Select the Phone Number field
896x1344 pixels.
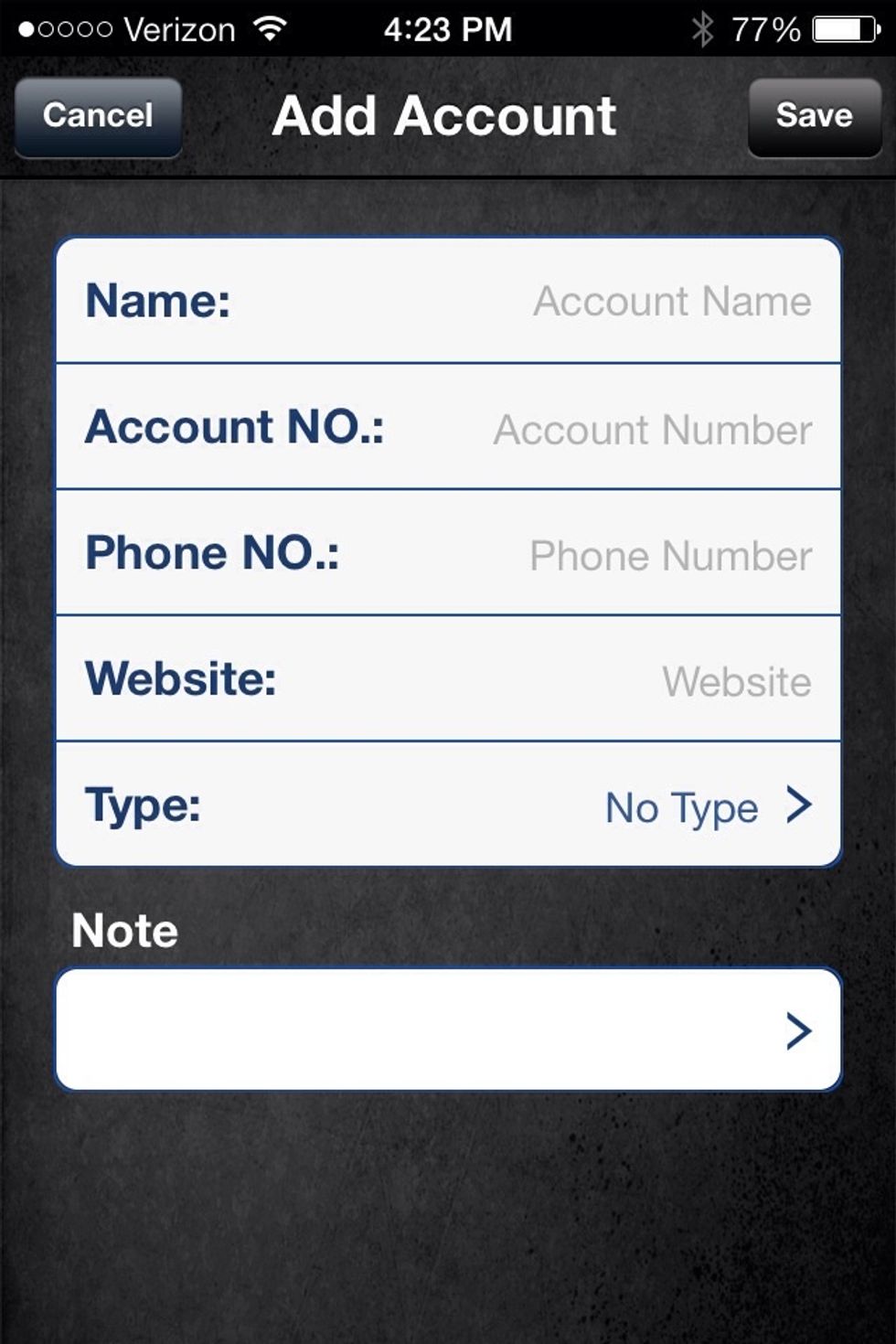coord(670,556)
